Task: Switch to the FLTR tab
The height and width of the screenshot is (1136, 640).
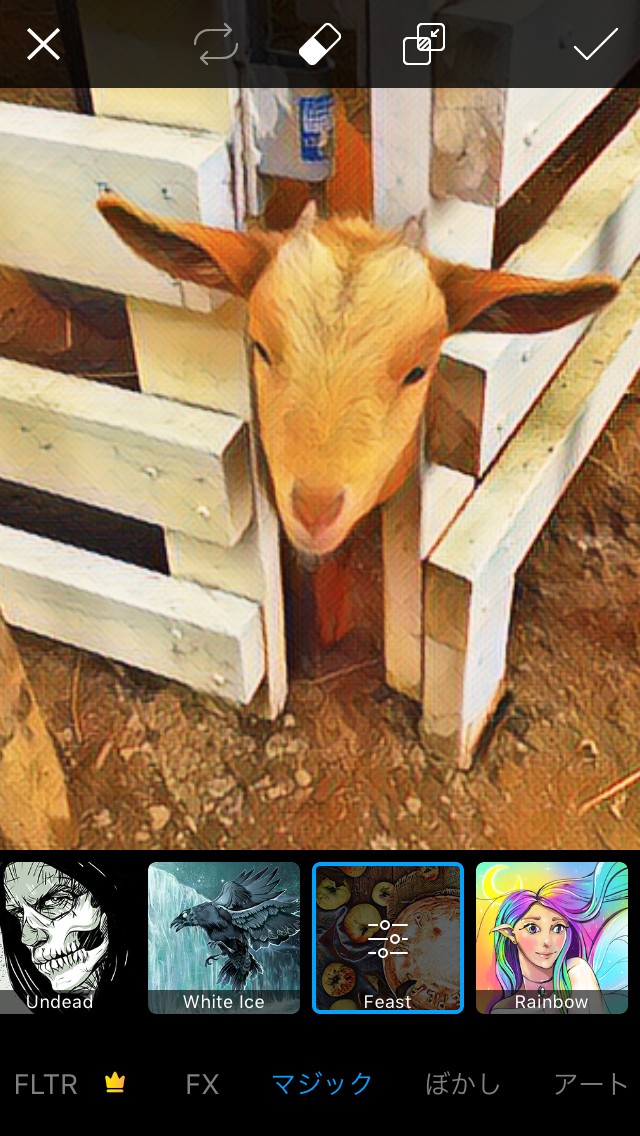Action: (46, 1084)
